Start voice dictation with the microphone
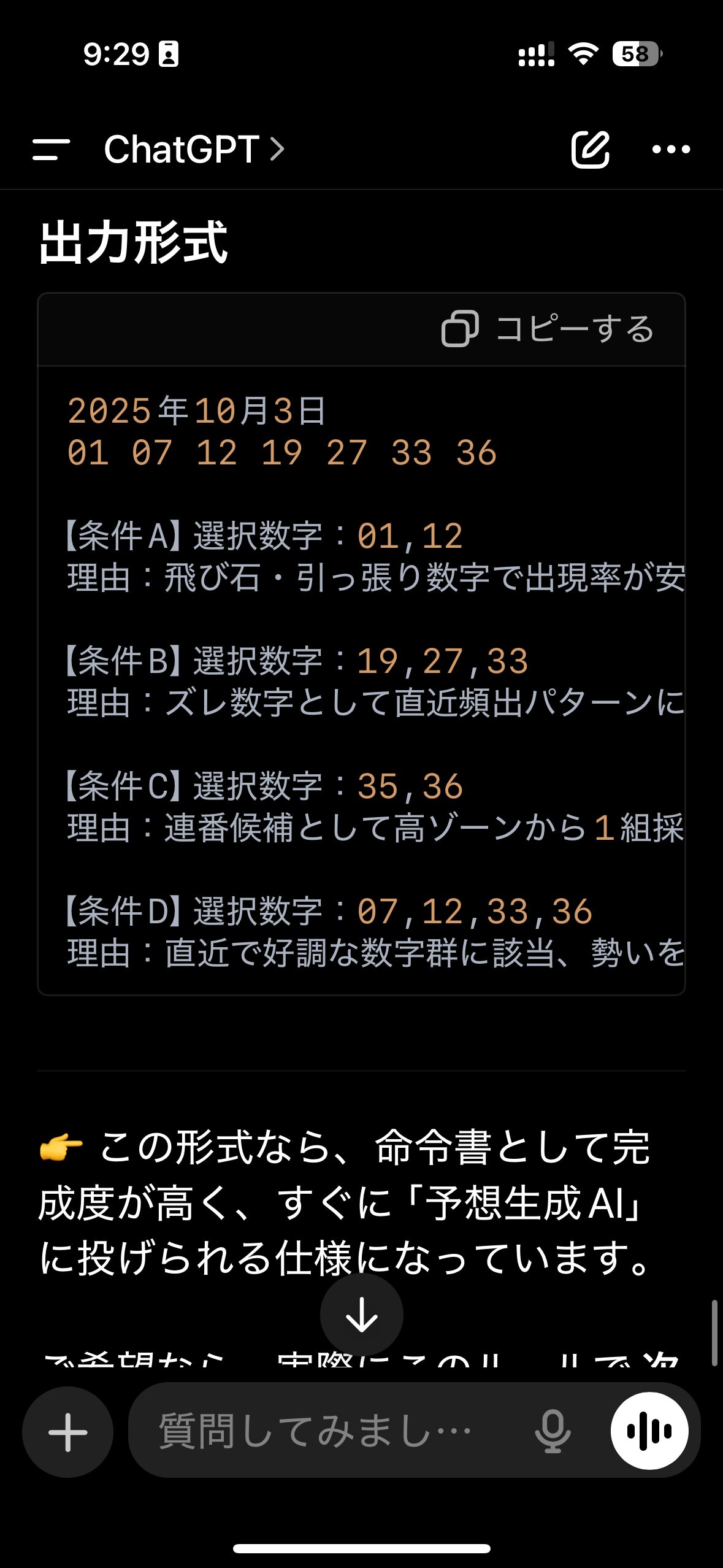The height and width of the screenshot is (1568, 723). (553, 1431)
